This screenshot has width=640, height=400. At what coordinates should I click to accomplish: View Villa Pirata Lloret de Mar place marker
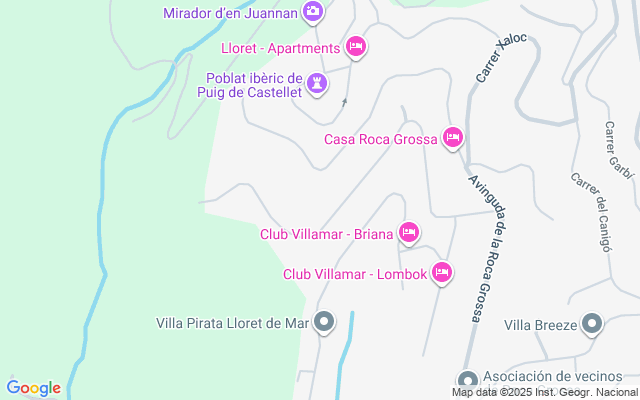325,322
